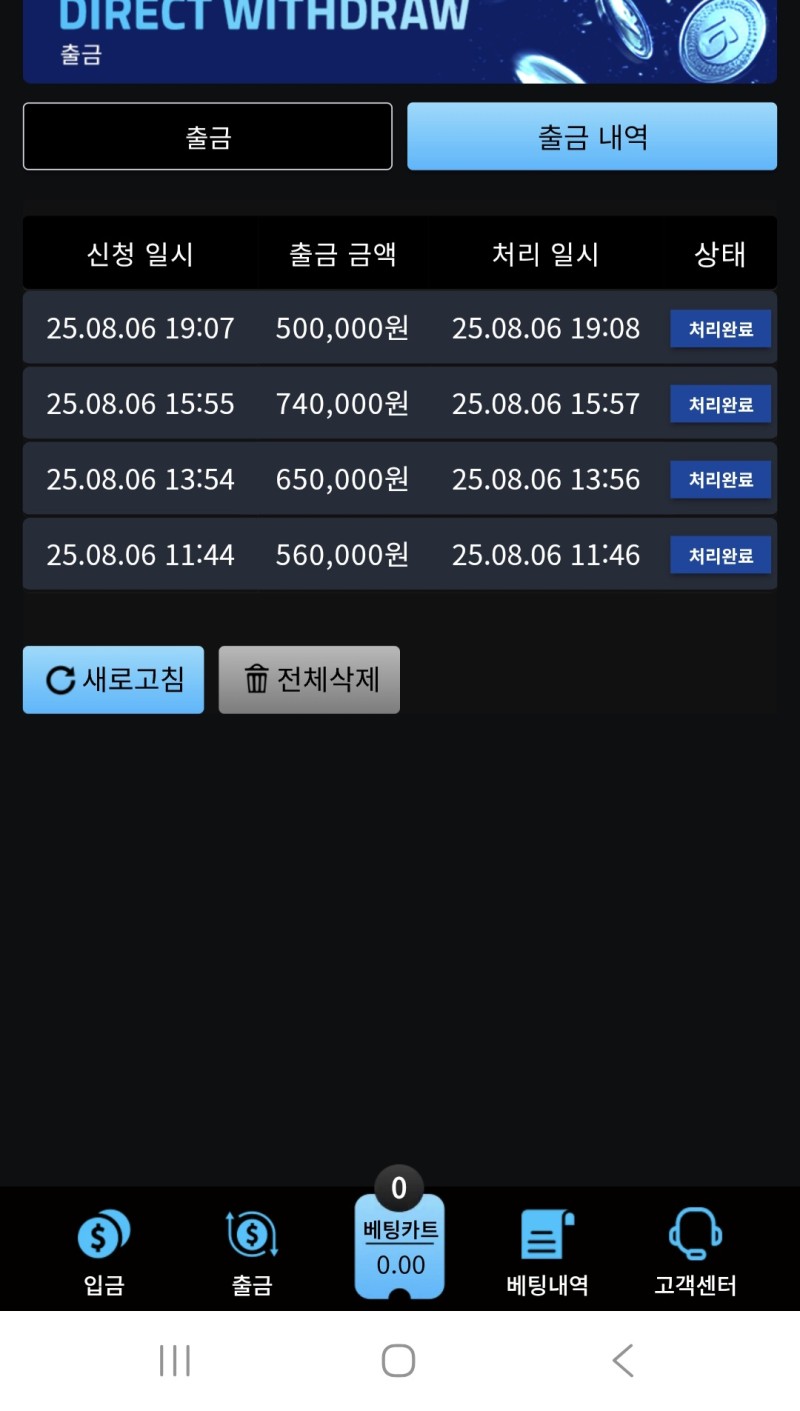Select the 출금 내역 tab
The width and height of the screenshot is (800, 1411).
[591, 136]
